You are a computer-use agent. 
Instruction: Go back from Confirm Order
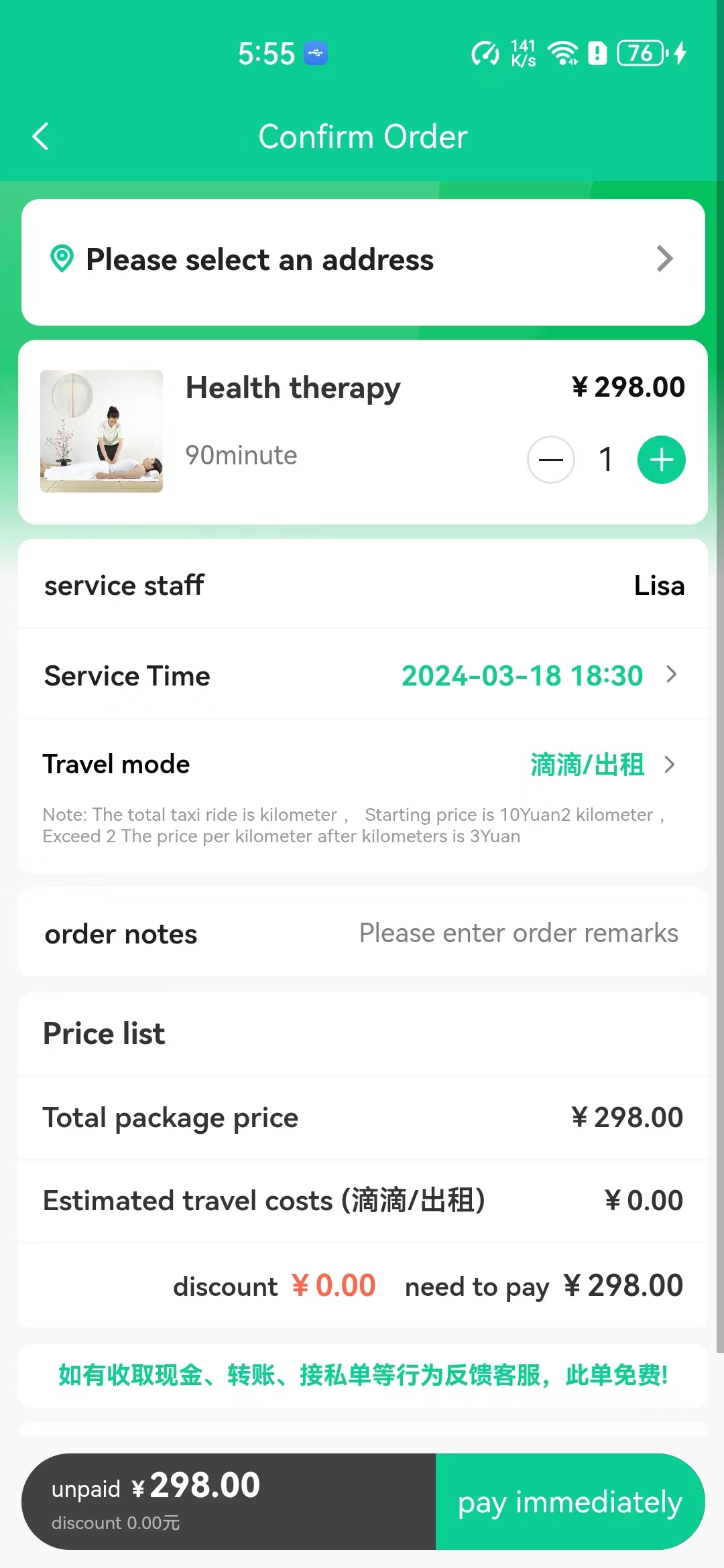41,137
